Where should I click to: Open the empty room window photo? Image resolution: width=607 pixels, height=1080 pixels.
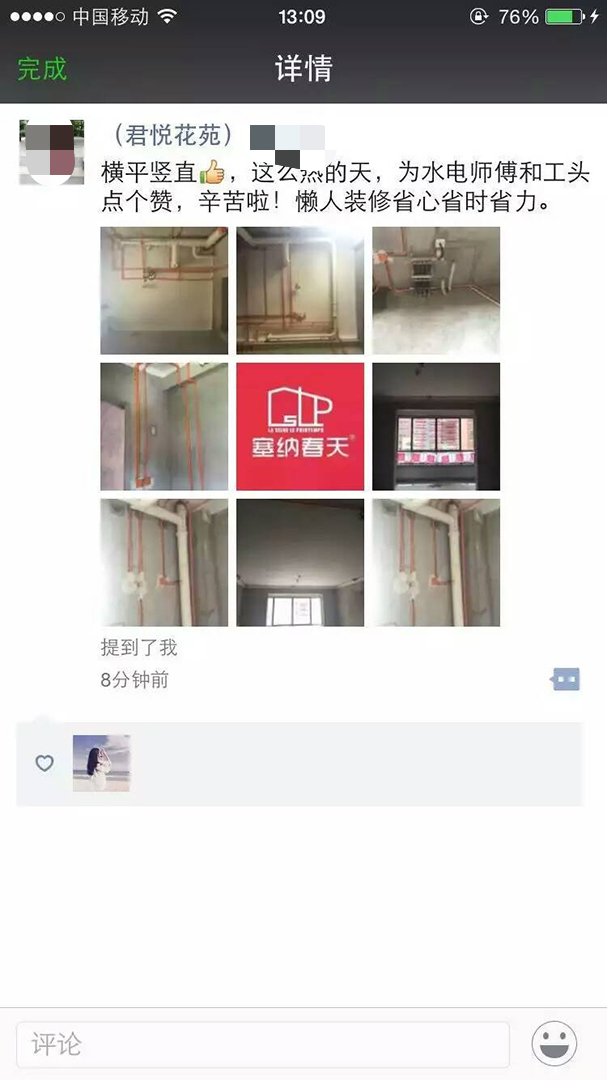[300, 562]
